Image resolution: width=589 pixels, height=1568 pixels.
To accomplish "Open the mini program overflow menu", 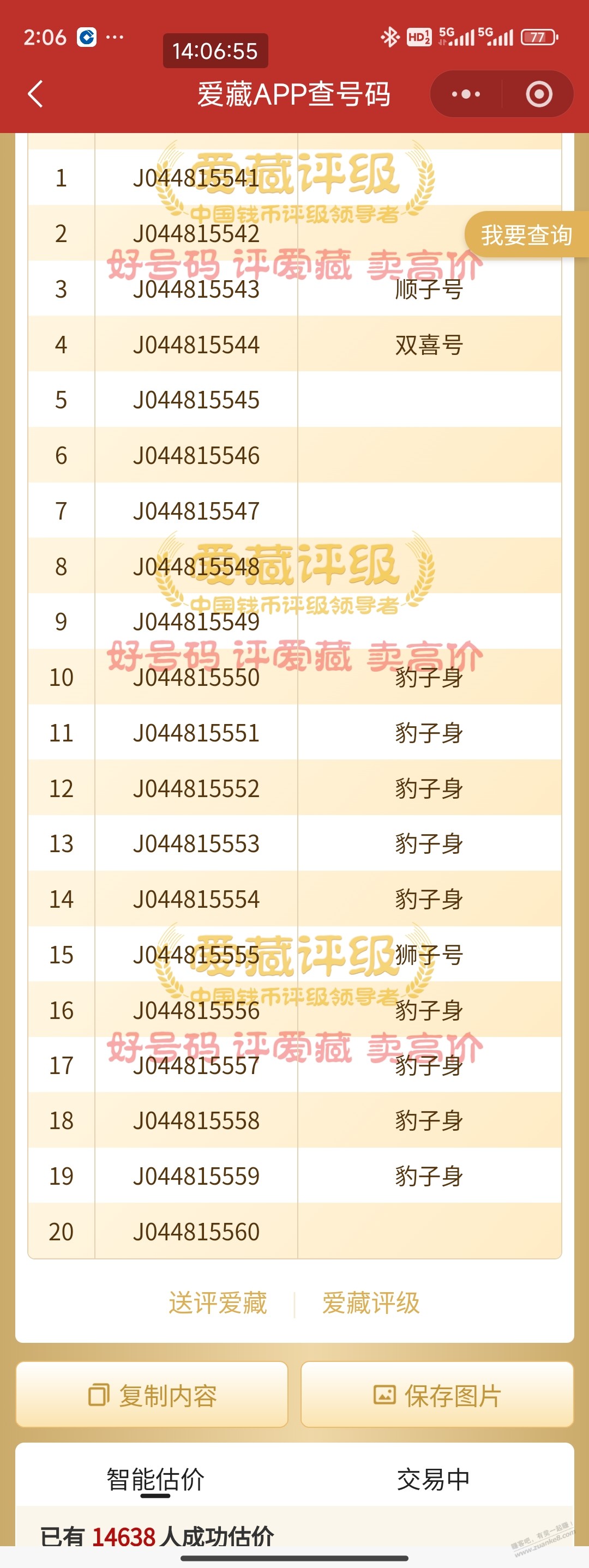I will [466, 94].
